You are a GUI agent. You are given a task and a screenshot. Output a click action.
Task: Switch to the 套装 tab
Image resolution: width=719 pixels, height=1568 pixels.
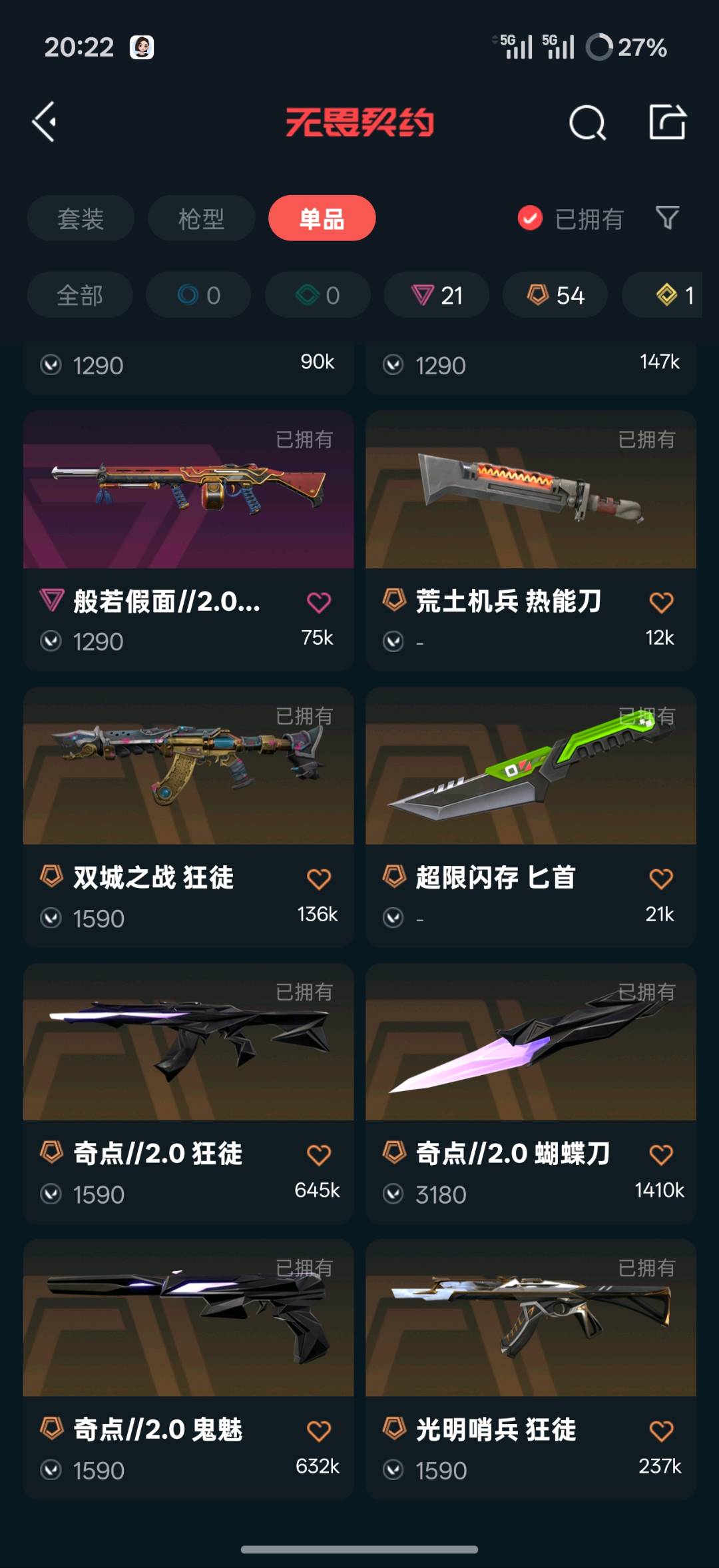point(81,218)
